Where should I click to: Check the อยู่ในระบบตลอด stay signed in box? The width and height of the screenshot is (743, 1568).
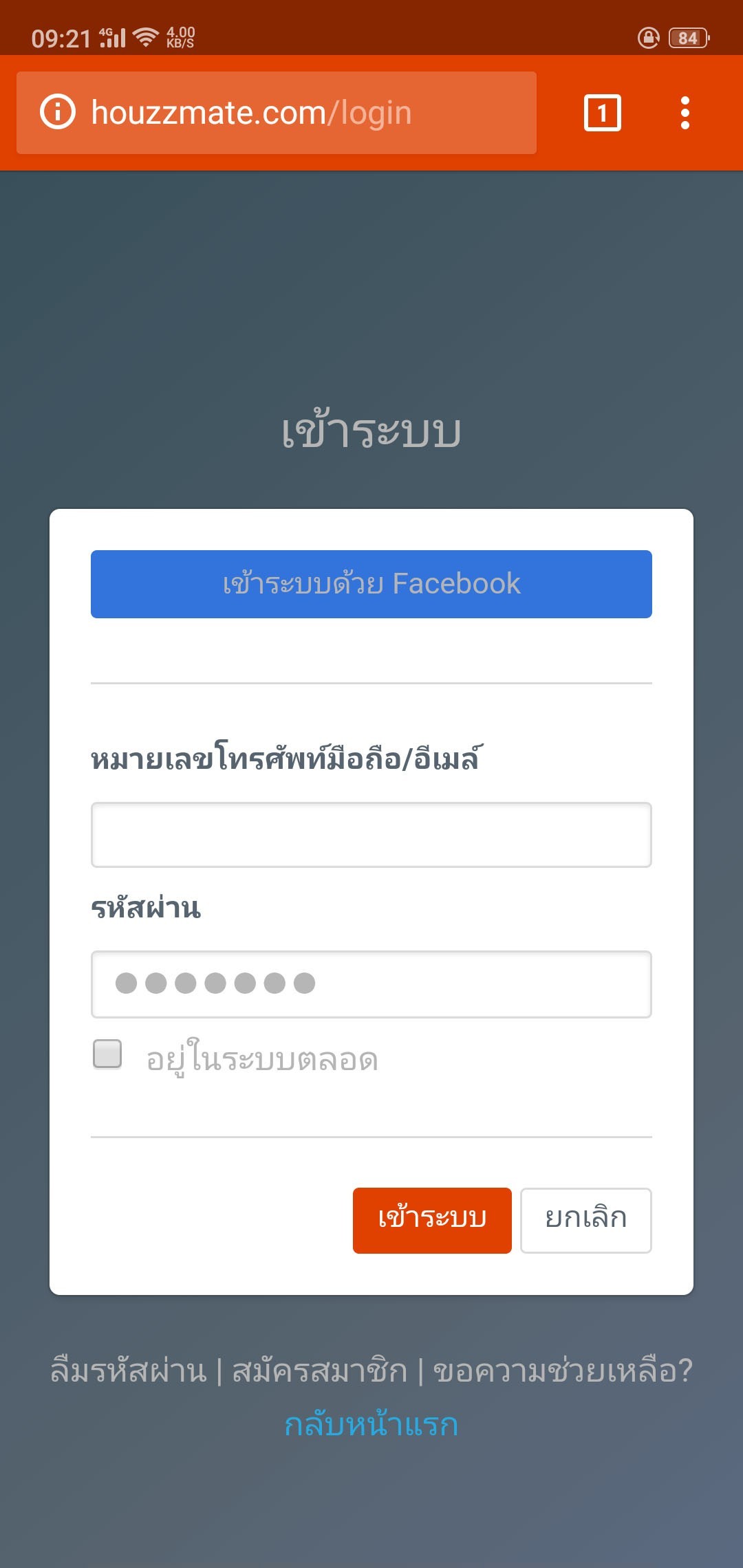(x=107, y=1054)
